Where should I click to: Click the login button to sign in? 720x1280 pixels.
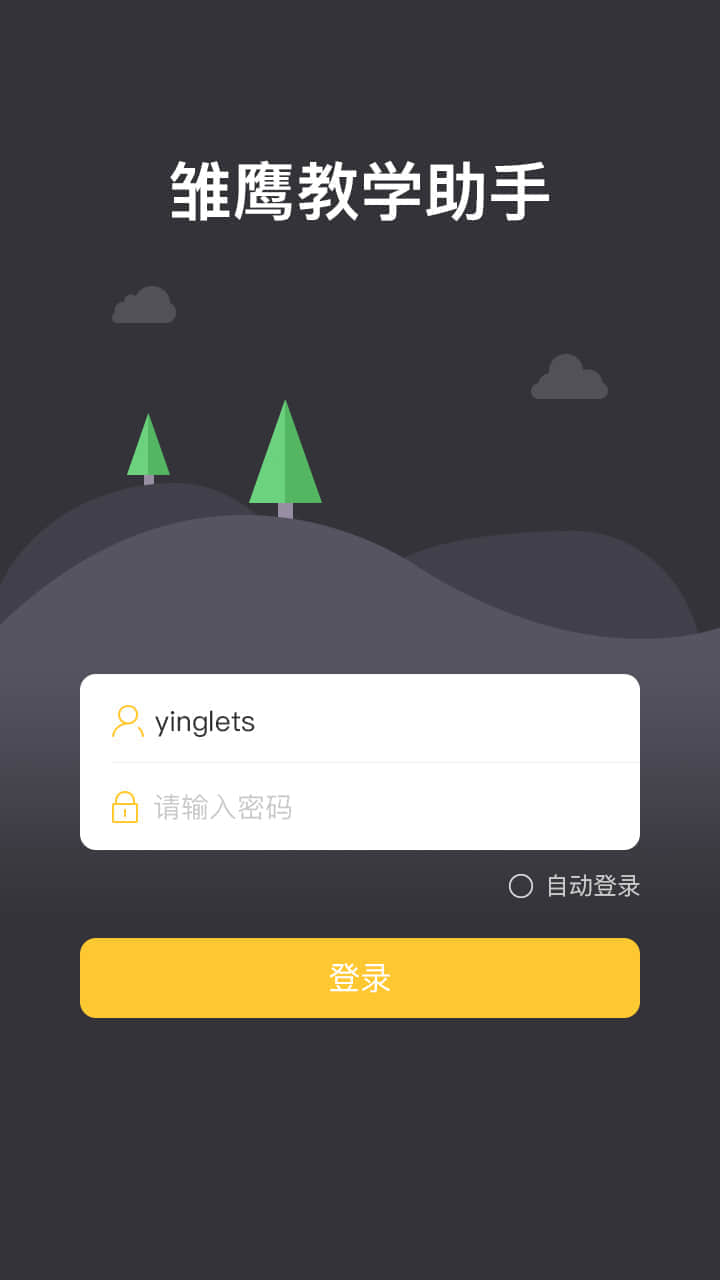point(360,978)
